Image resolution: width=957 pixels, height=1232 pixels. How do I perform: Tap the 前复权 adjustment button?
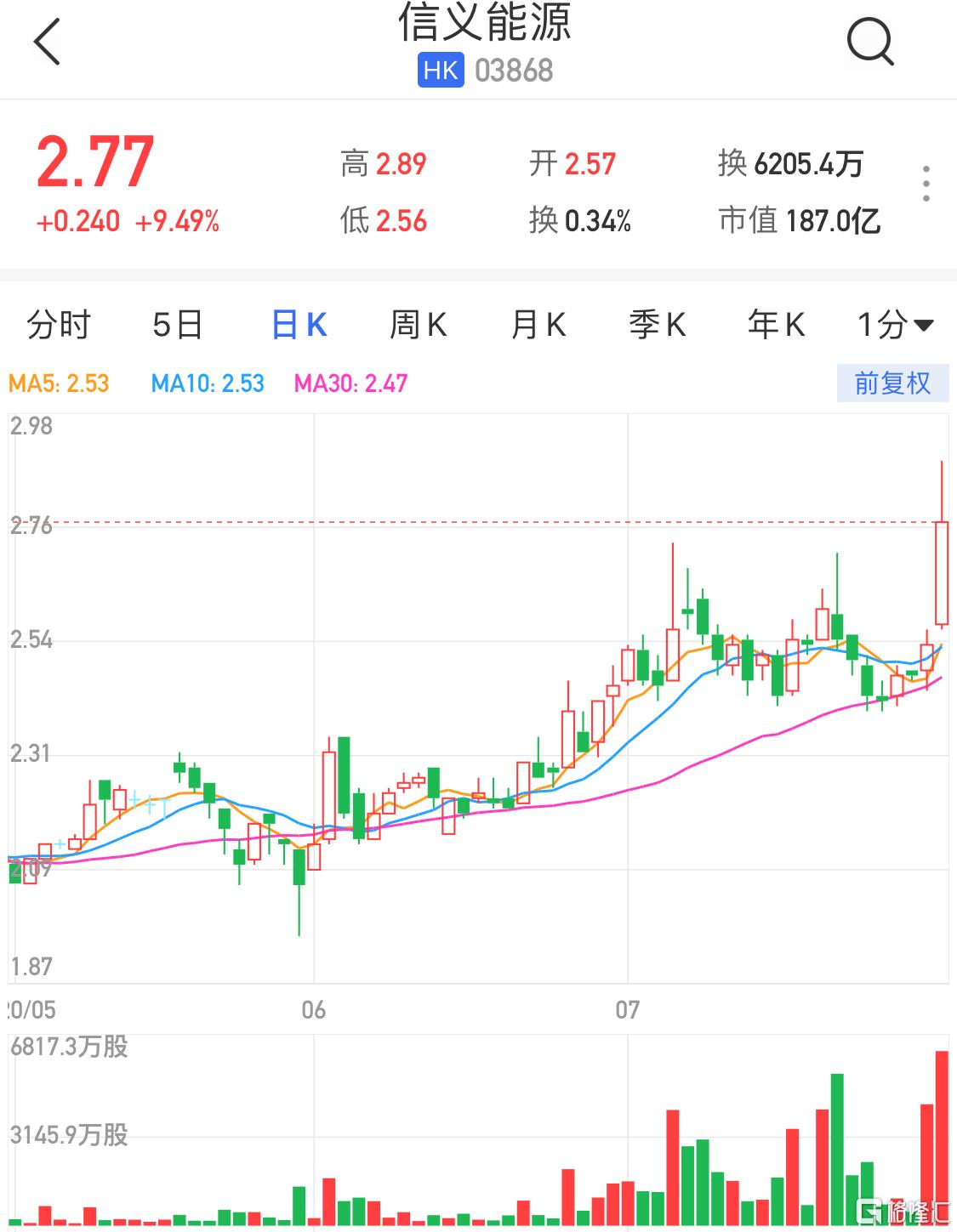[892, 383]
